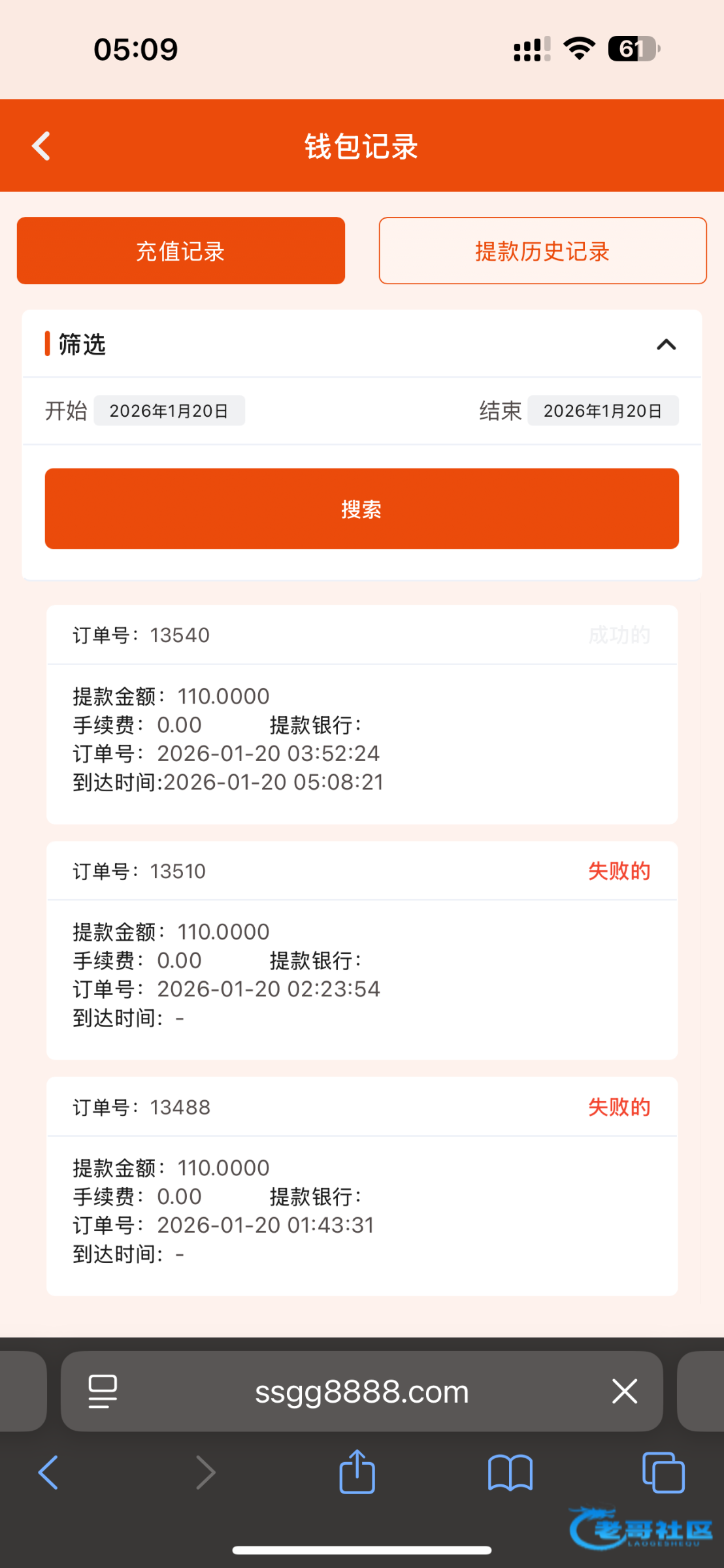Image resolution: width=724 pixels, height=1568 pixels.
Task: Open the Safari tabs overview
Action: point(663,1473)
